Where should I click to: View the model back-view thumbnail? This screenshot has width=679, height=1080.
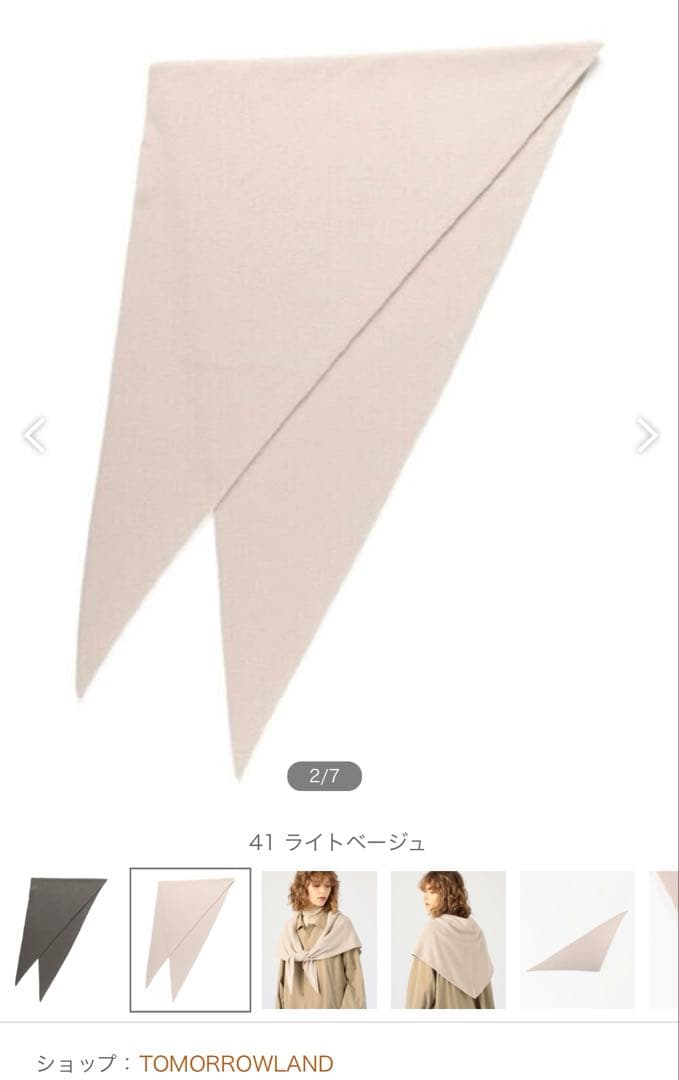448,939
